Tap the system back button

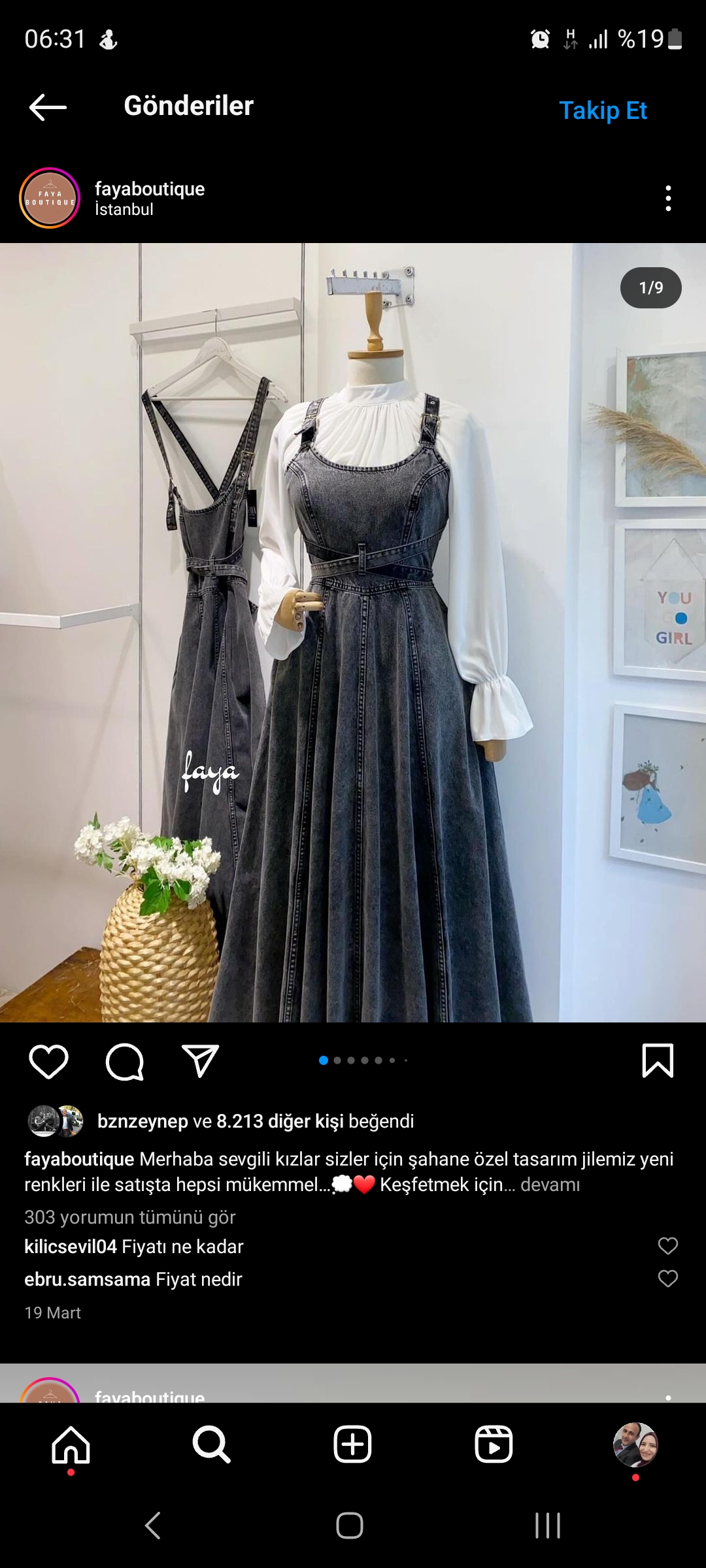click(153, 1526)
